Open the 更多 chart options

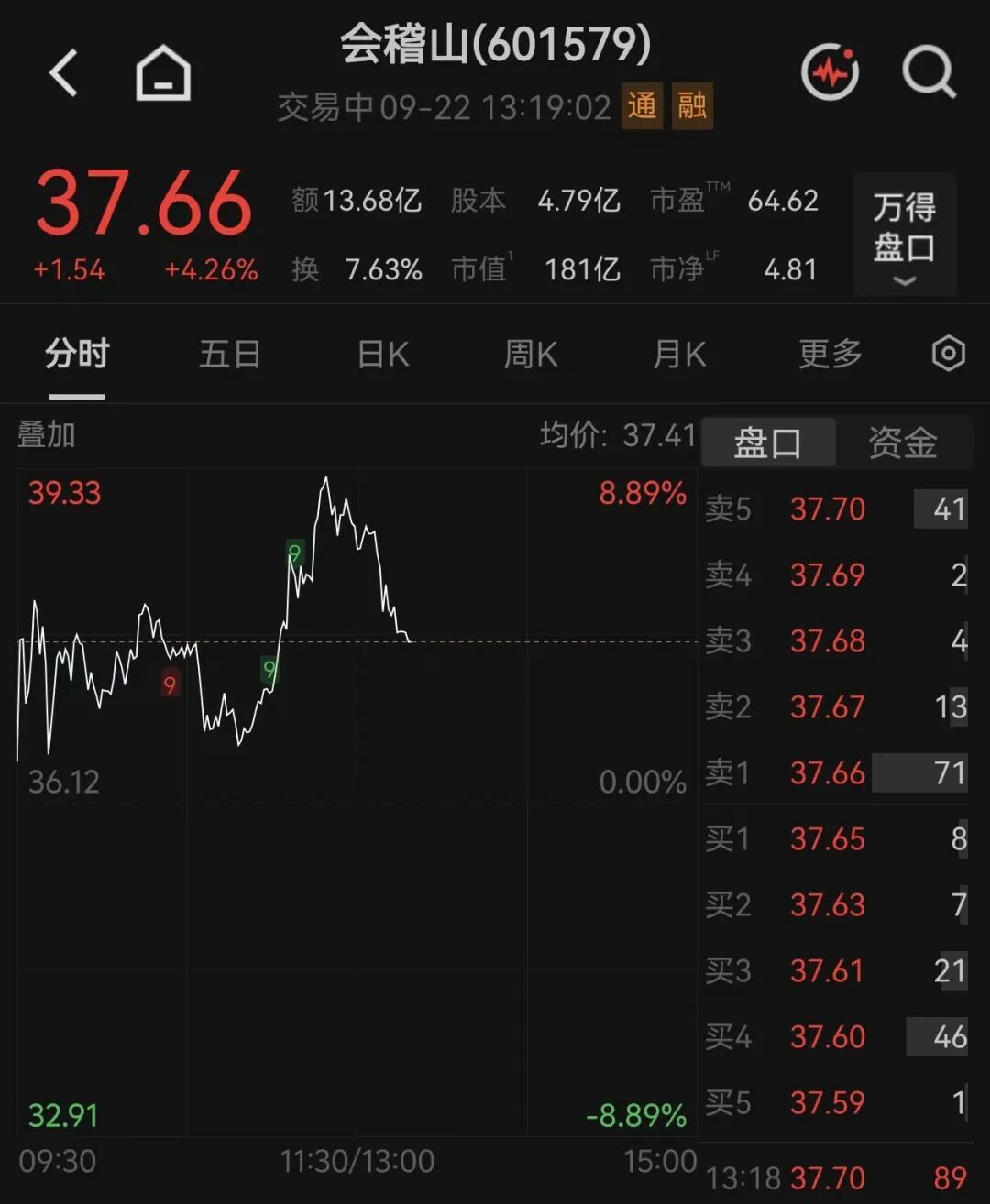pos(830,354)
